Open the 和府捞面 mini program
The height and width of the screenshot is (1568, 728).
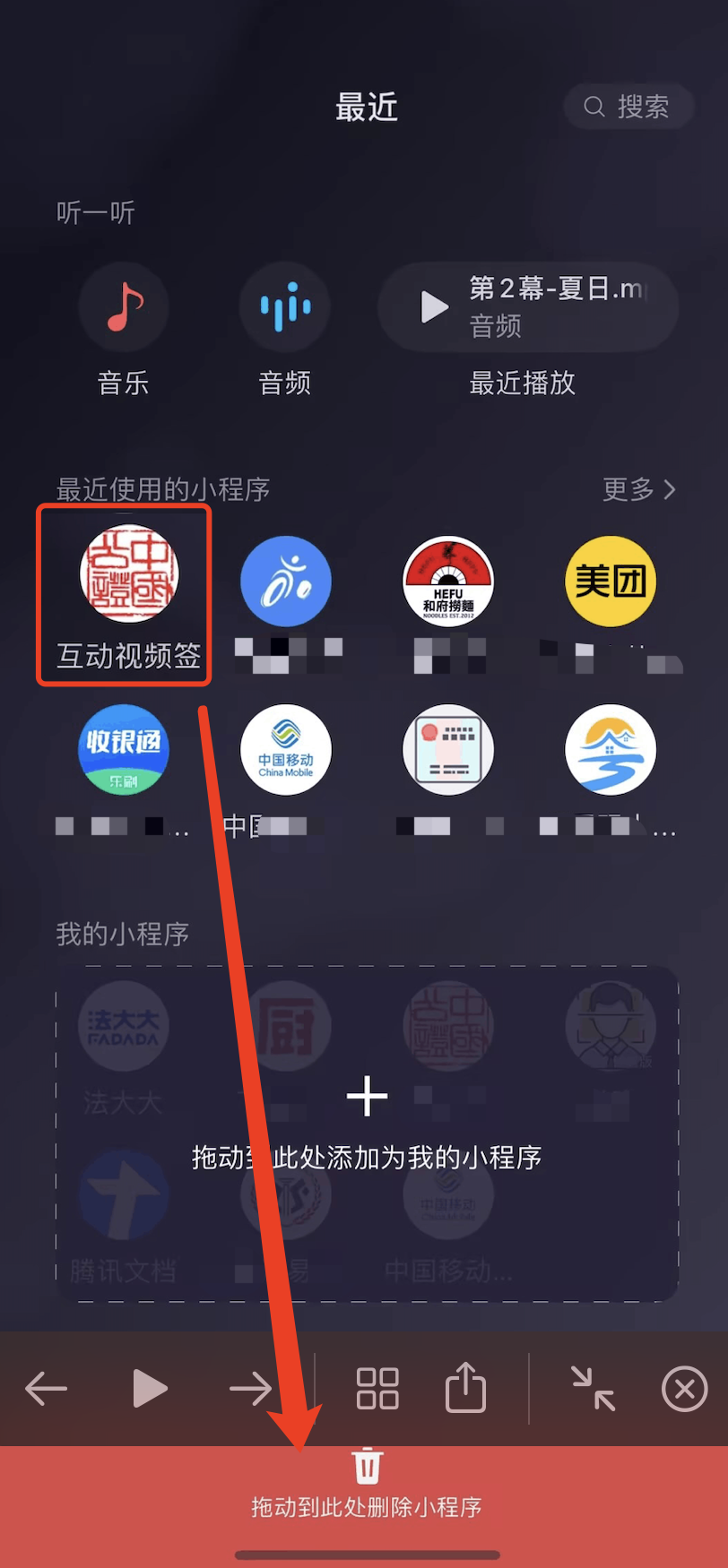[x=448, y=581]
